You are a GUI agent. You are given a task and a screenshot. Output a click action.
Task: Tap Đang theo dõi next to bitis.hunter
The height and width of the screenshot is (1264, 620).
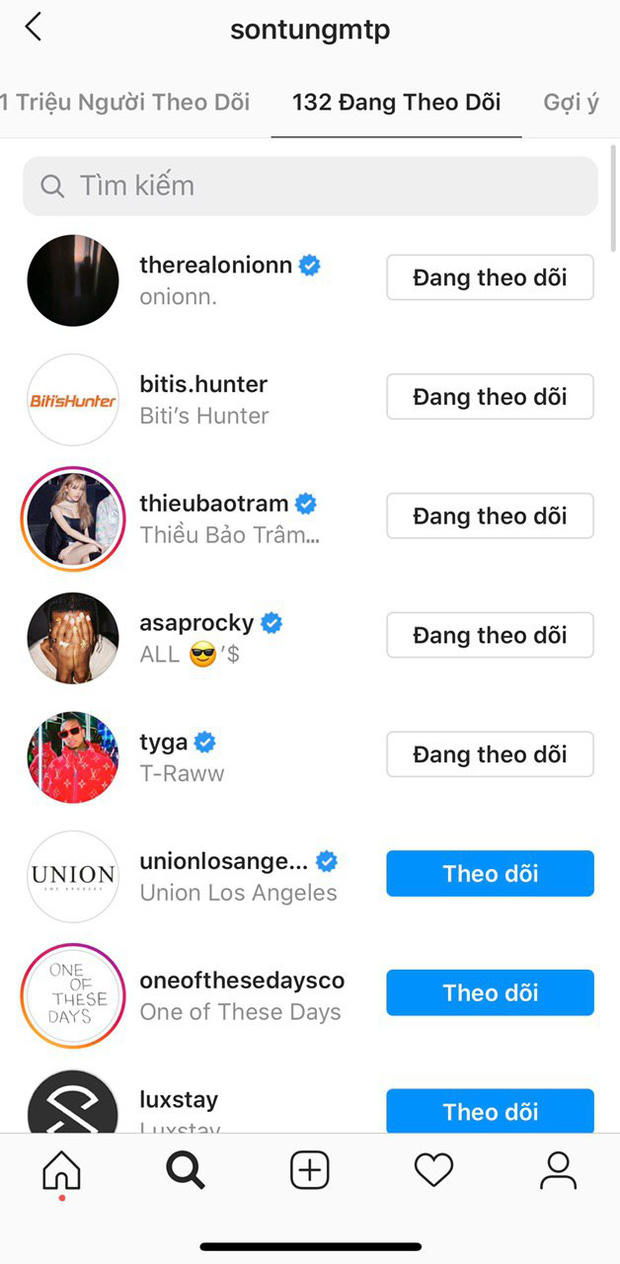click(x=490, y=397)
